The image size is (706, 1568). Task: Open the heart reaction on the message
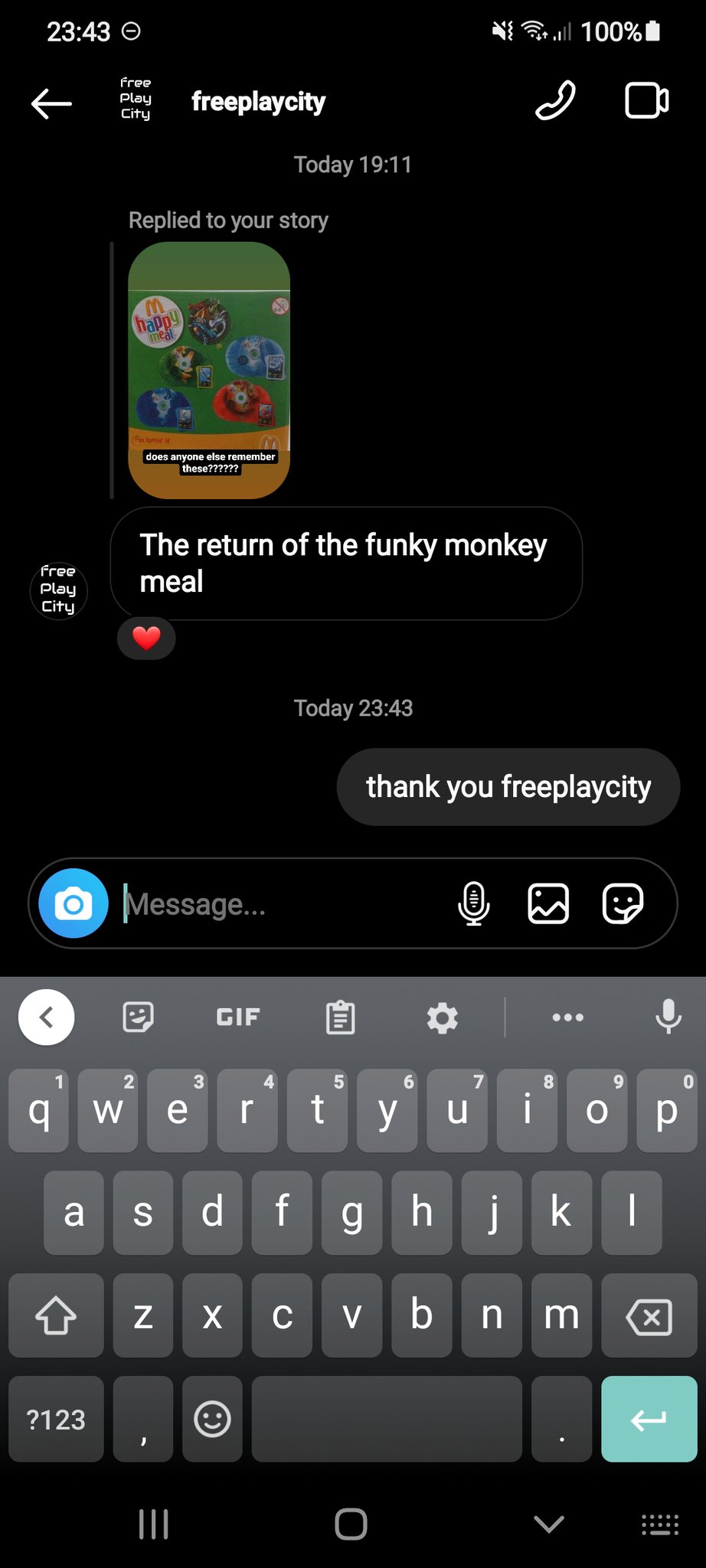146,638
